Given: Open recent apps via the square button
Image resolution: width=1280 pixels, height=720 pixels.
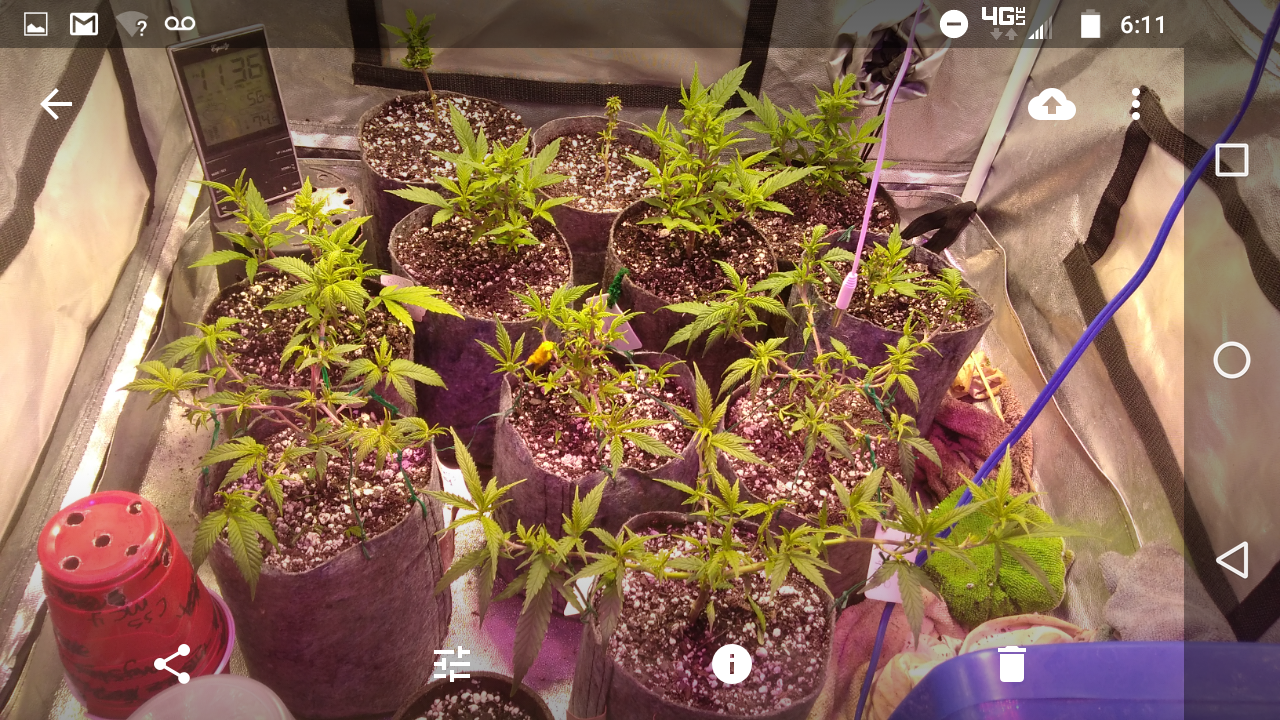Looking at the screenshot, I should (x=1232, y=160).
